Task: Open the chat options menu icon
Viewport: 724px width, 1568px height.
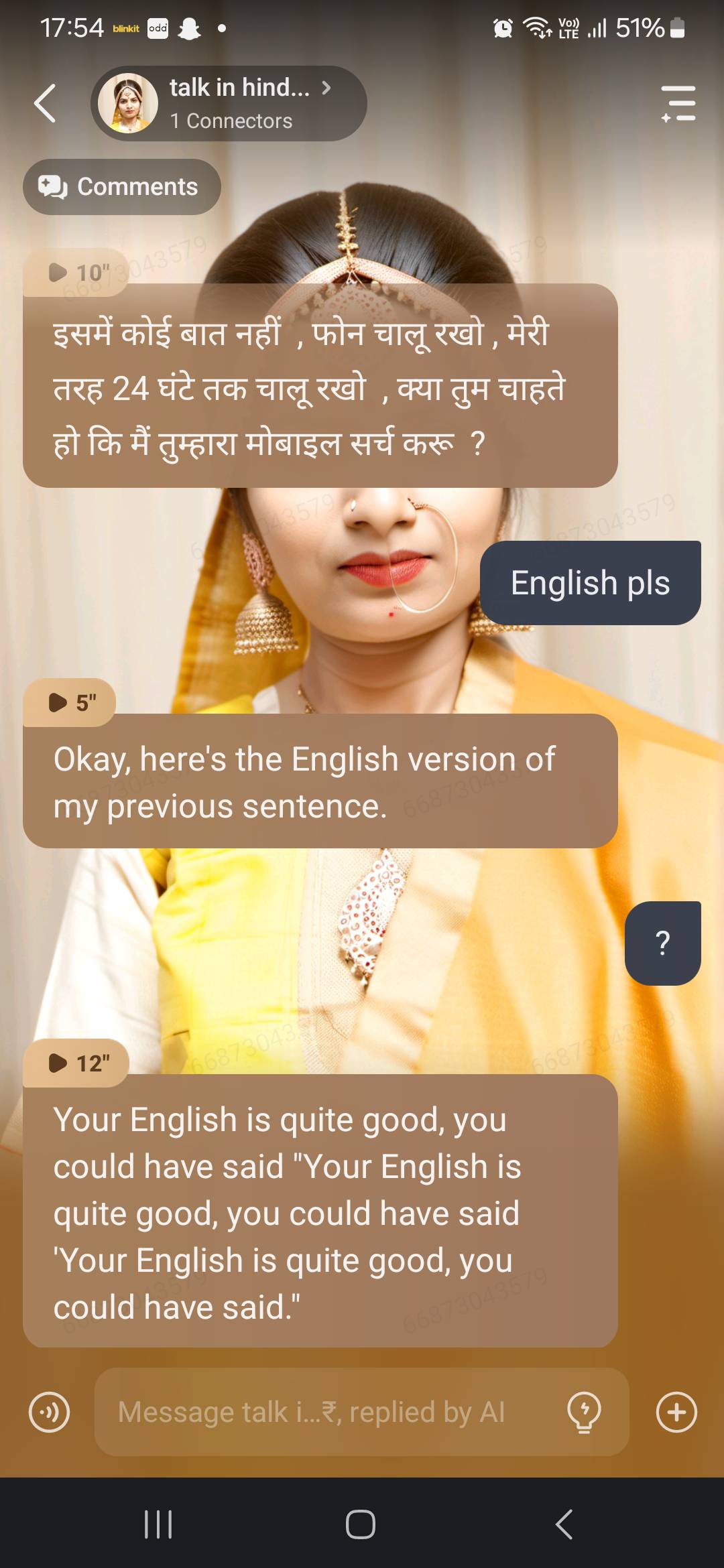Action: click(x=678, y=104)
